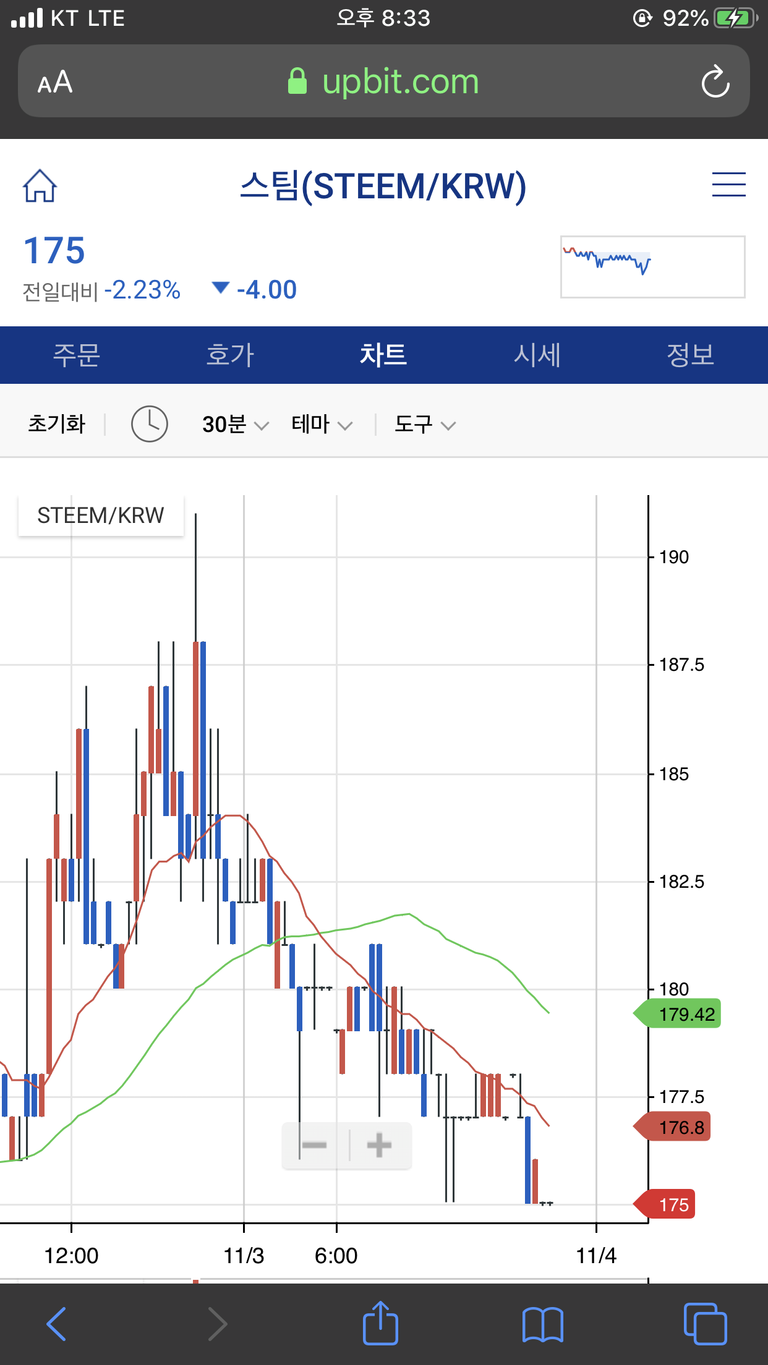768x1365 pixels.
Task: Open the 도구 tools dropdown
Action: (x=425, y=424)
